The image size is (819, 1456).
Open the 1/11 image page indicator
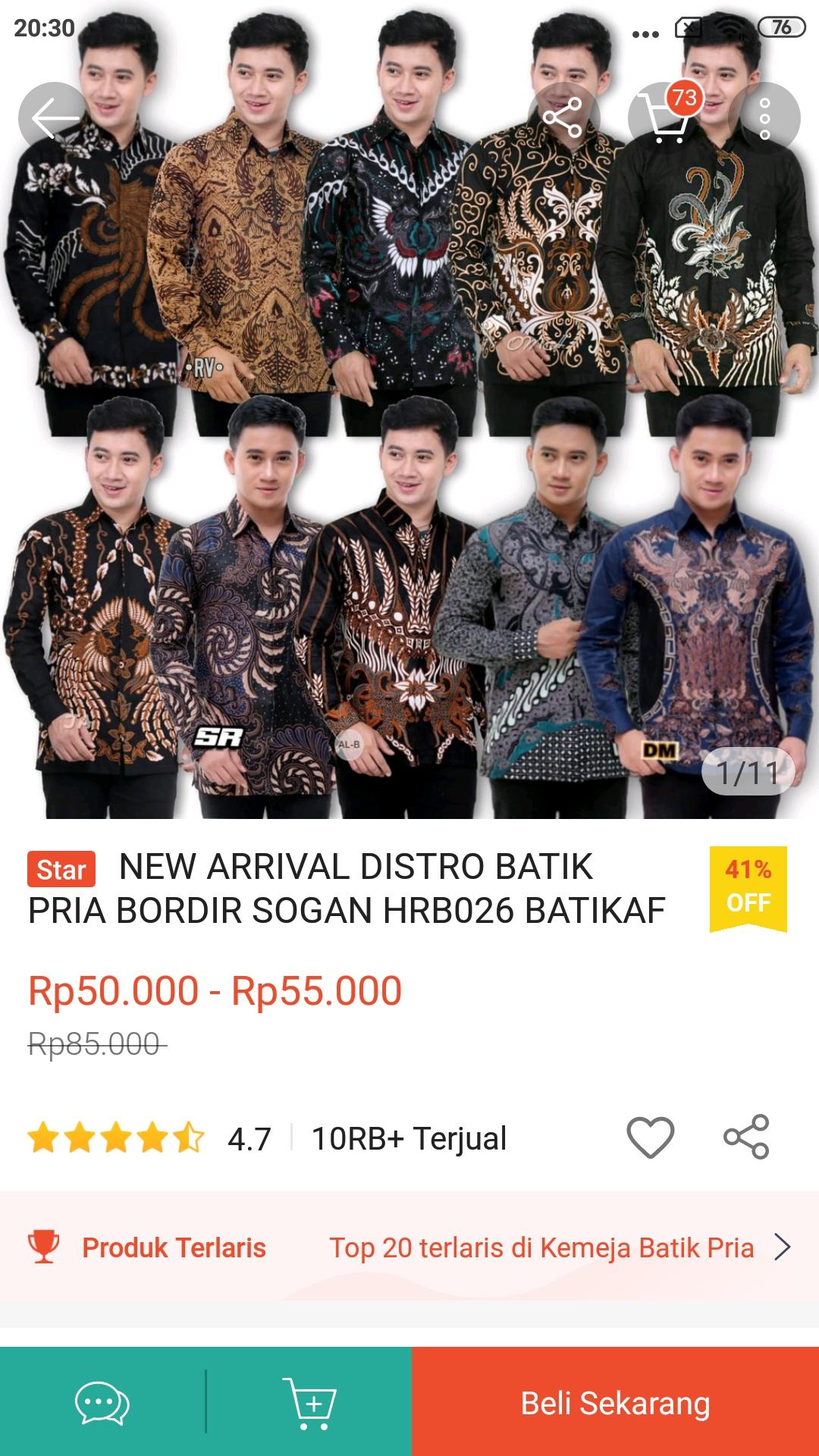[746, 772]
